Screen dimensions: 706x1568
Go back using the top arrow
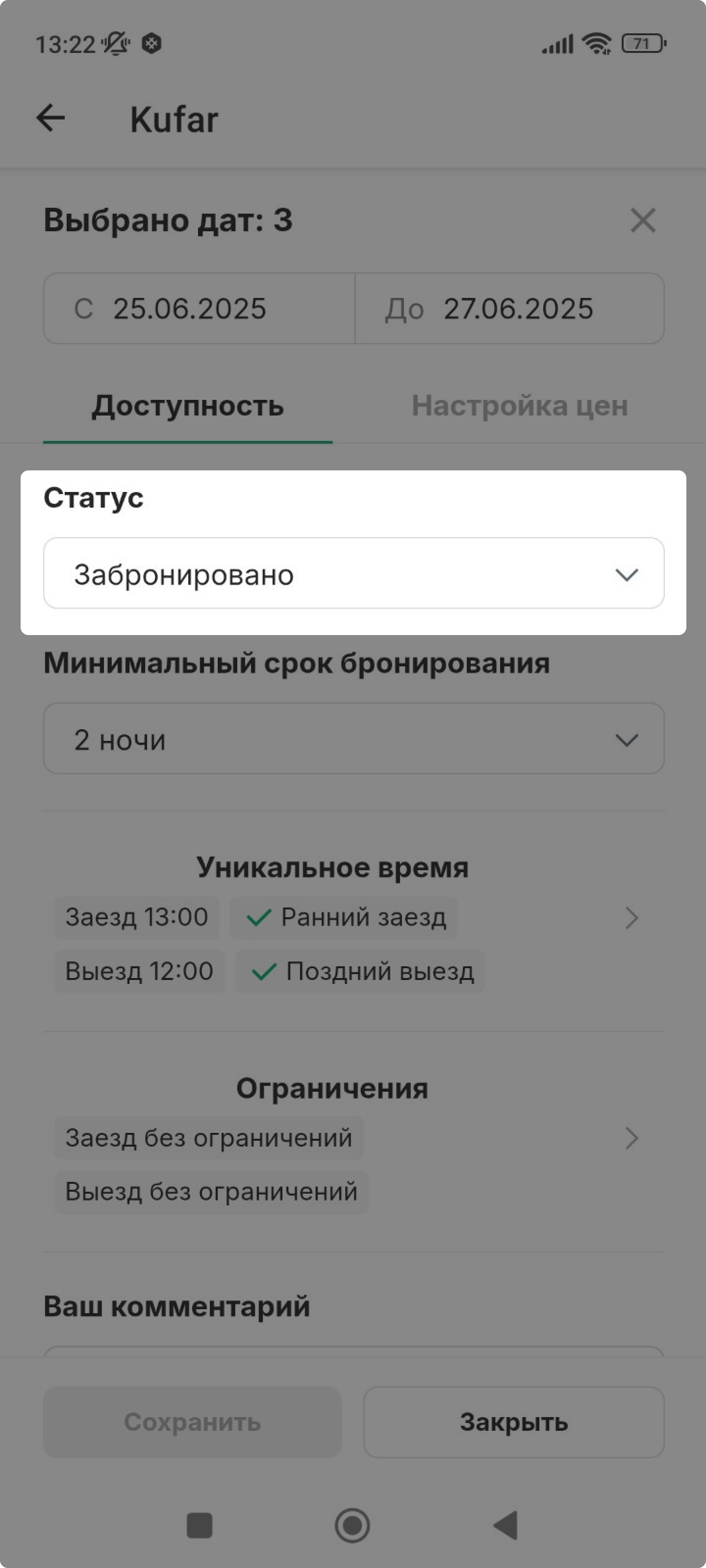(50, 118)
